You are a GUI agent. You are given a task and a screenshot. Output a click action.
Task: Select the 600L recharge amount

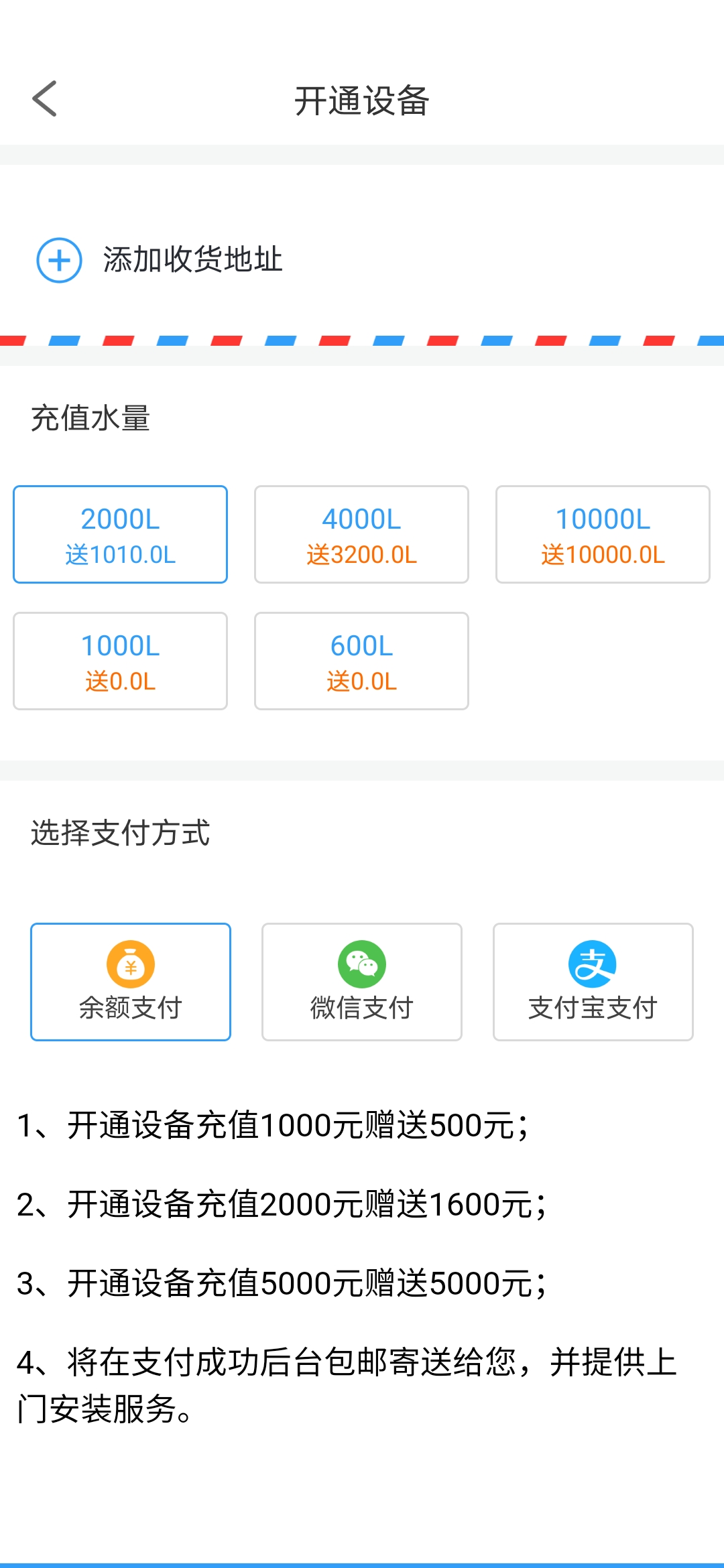point(361,661)
